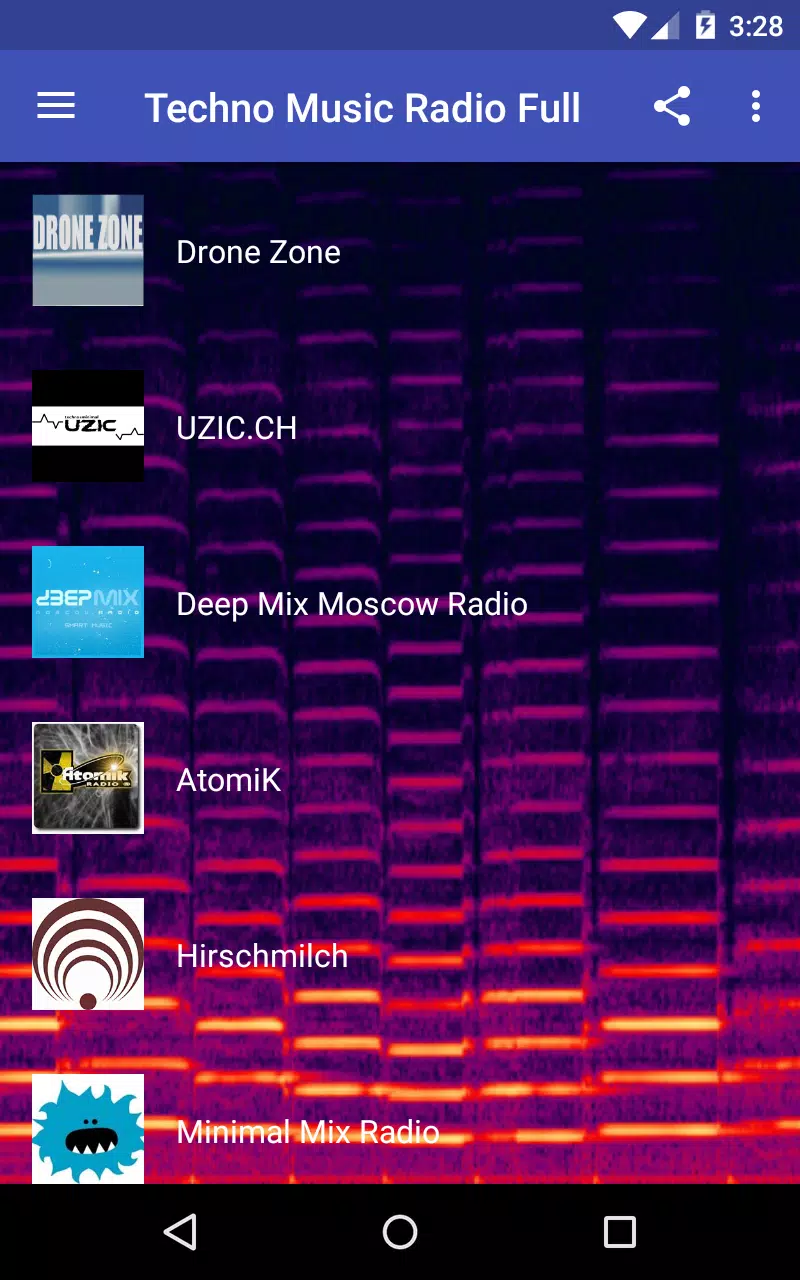Tap the Minimal Mix Radio monster artwork

coord(88,1131)
